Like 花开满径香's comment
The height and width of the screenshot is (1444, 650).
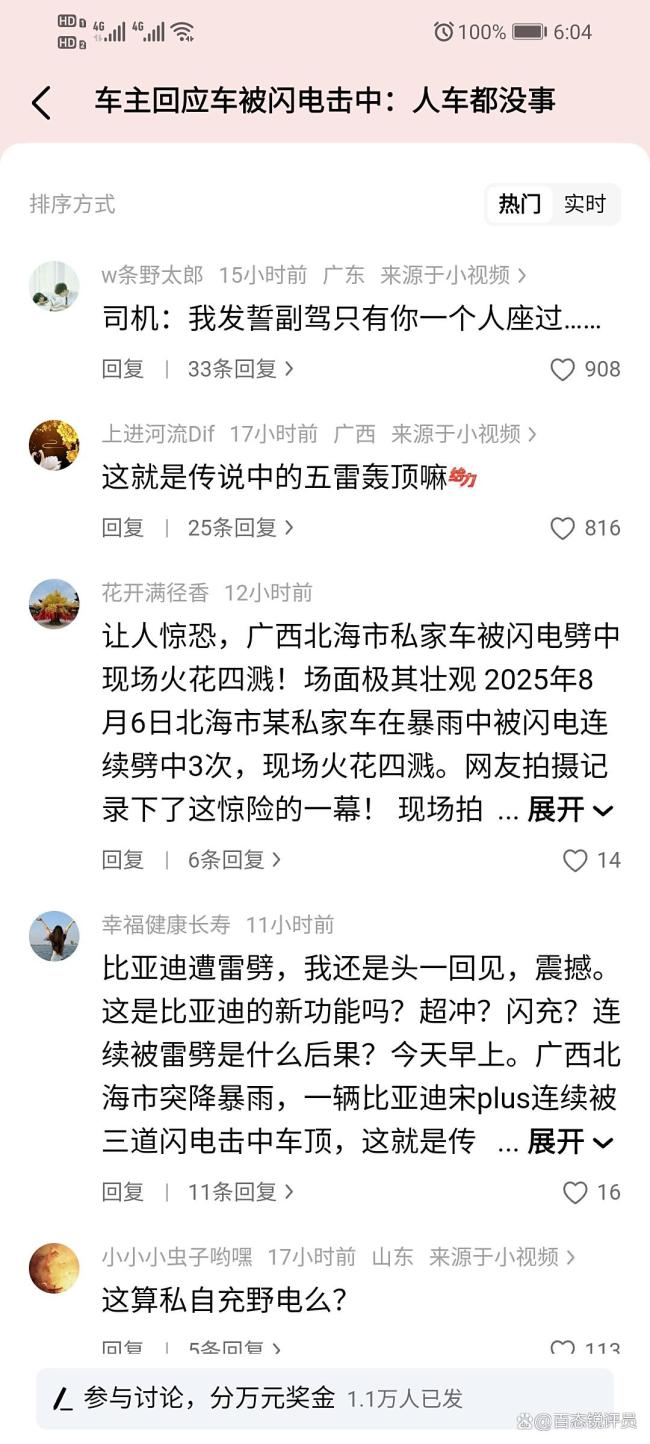[575, 860]
